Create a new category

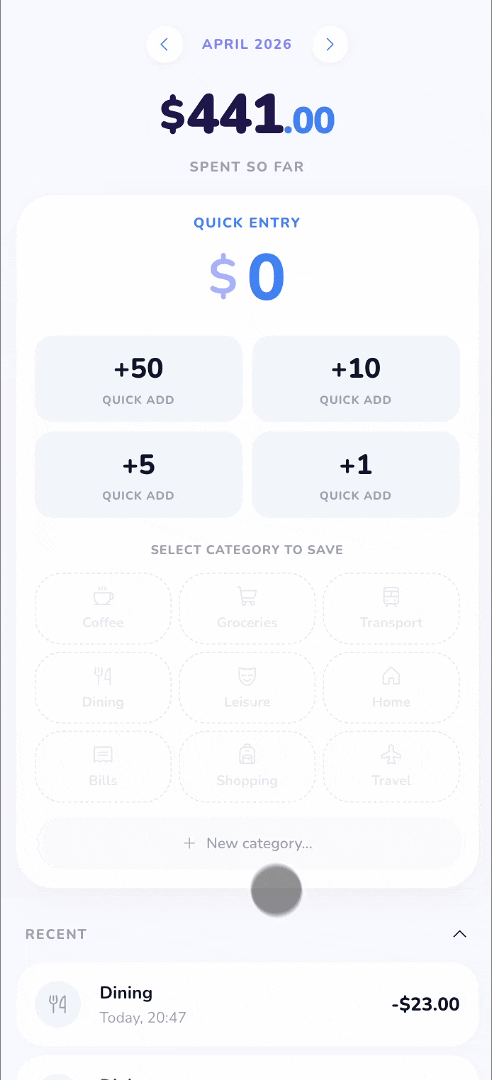247,843
